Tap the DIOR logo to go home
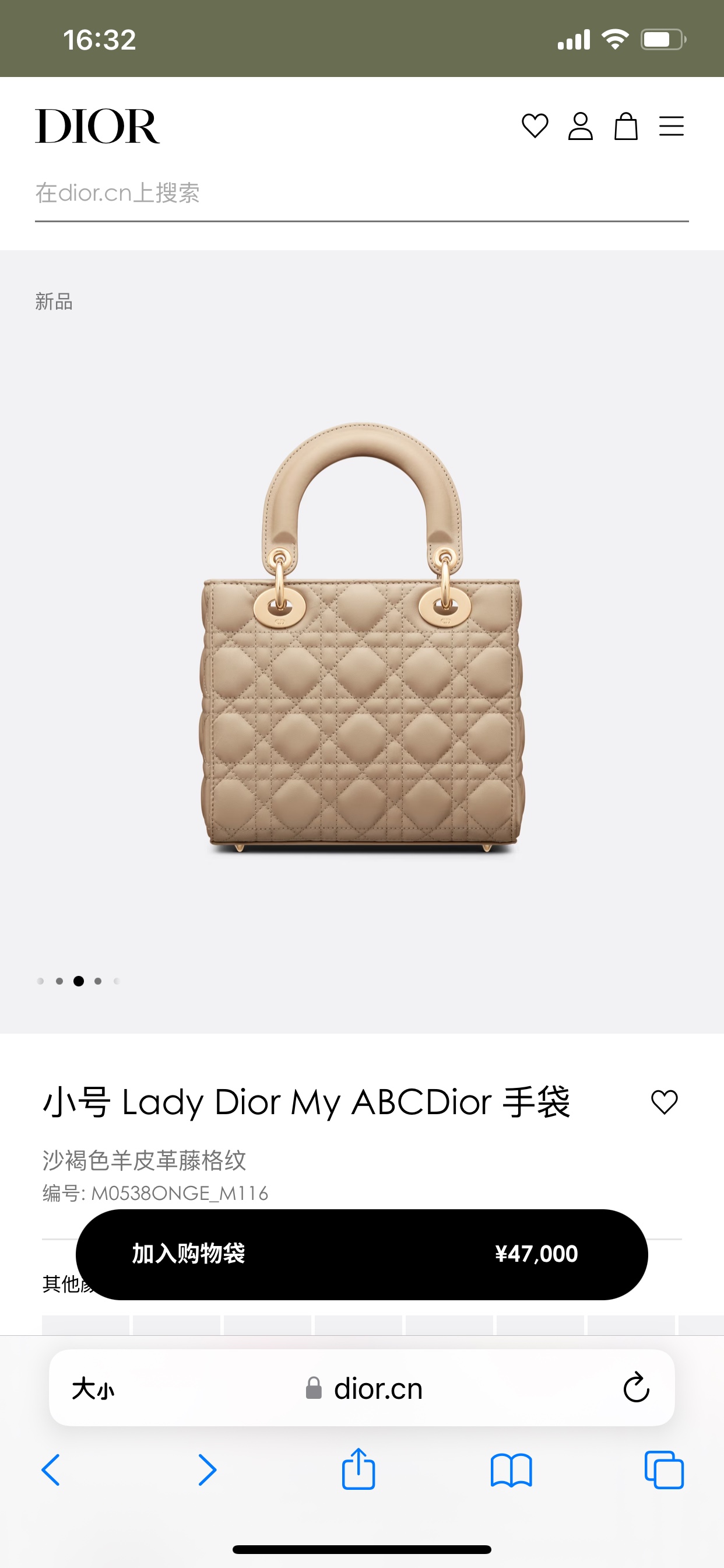Image resolution: width=724 pixels, height=1568 pixels. (x=97, y=126)
